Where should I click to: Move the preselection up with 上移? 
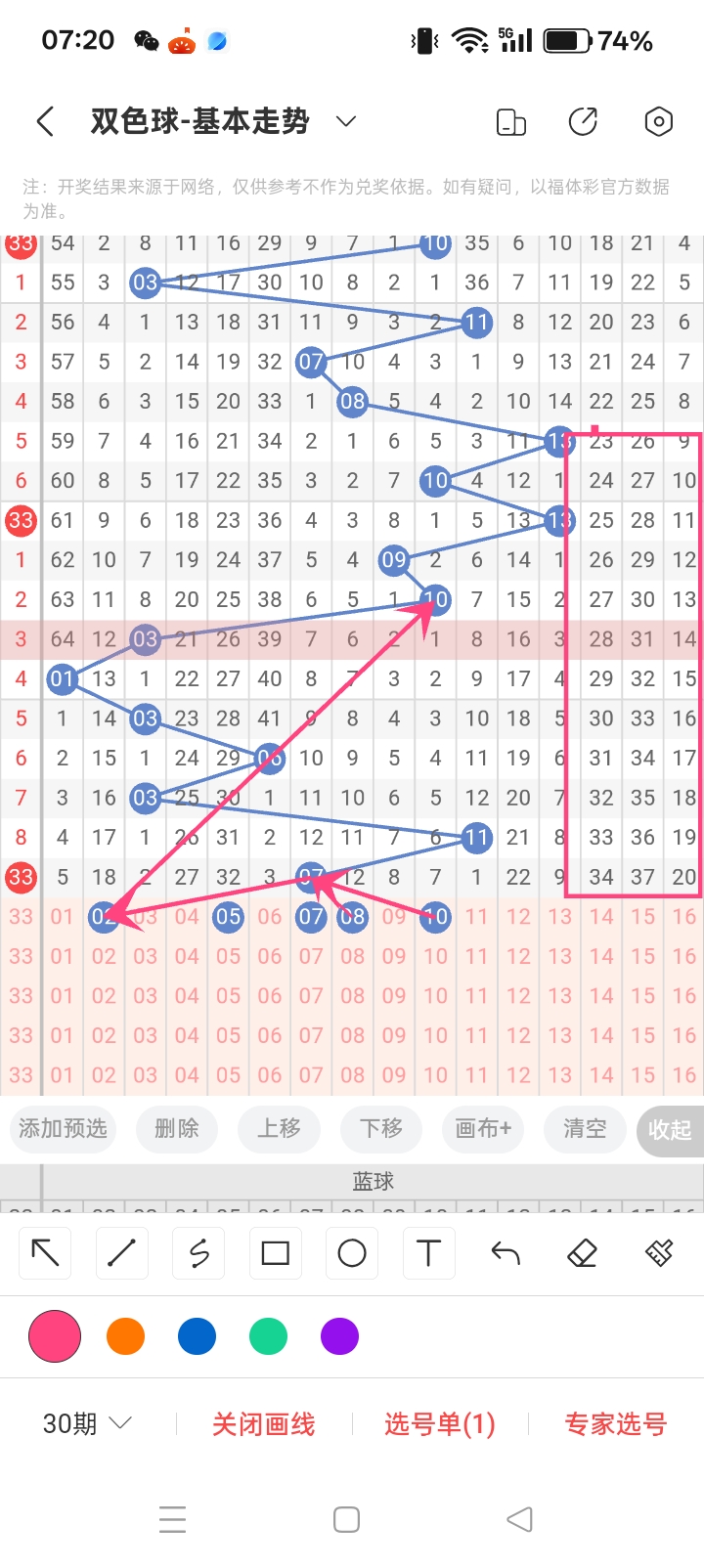pos(279,1129)
